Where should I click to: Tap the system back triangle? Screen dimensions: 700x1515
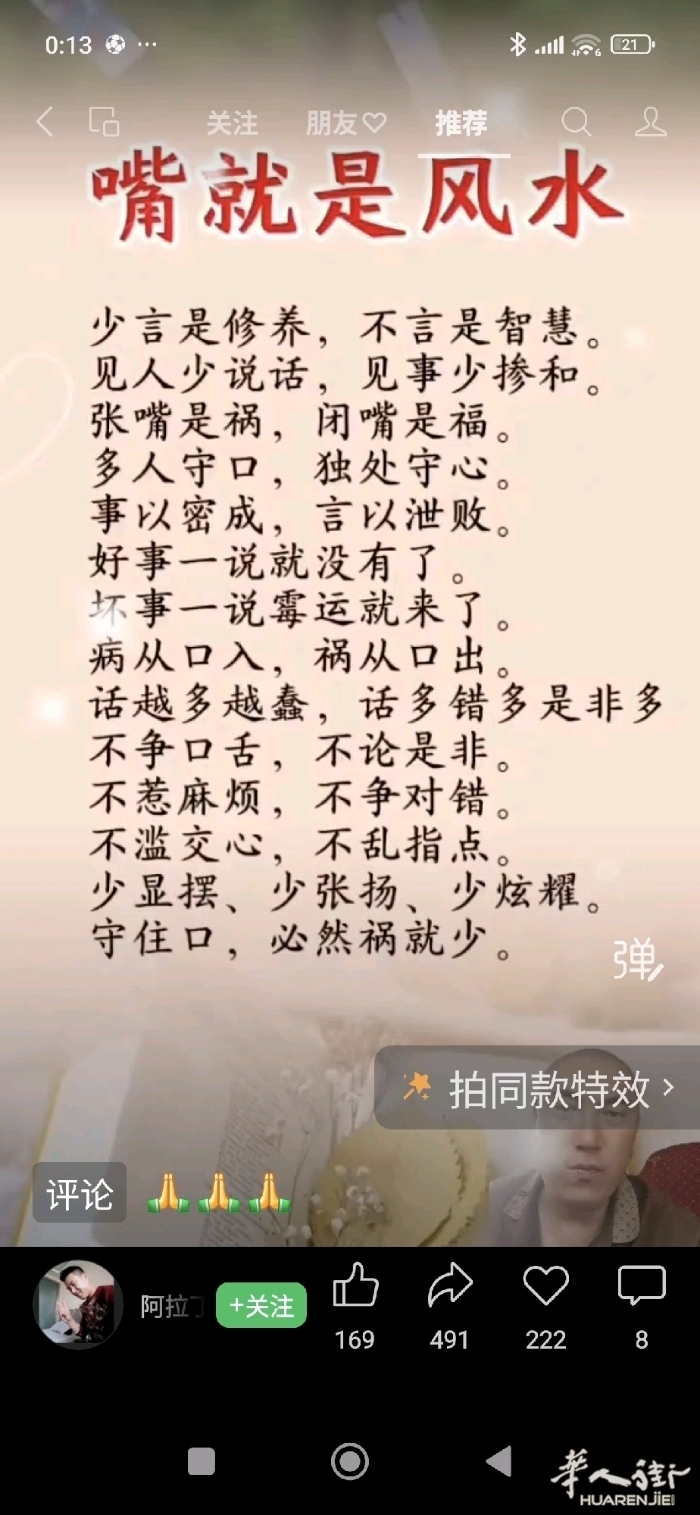[x=500, y=1461]
